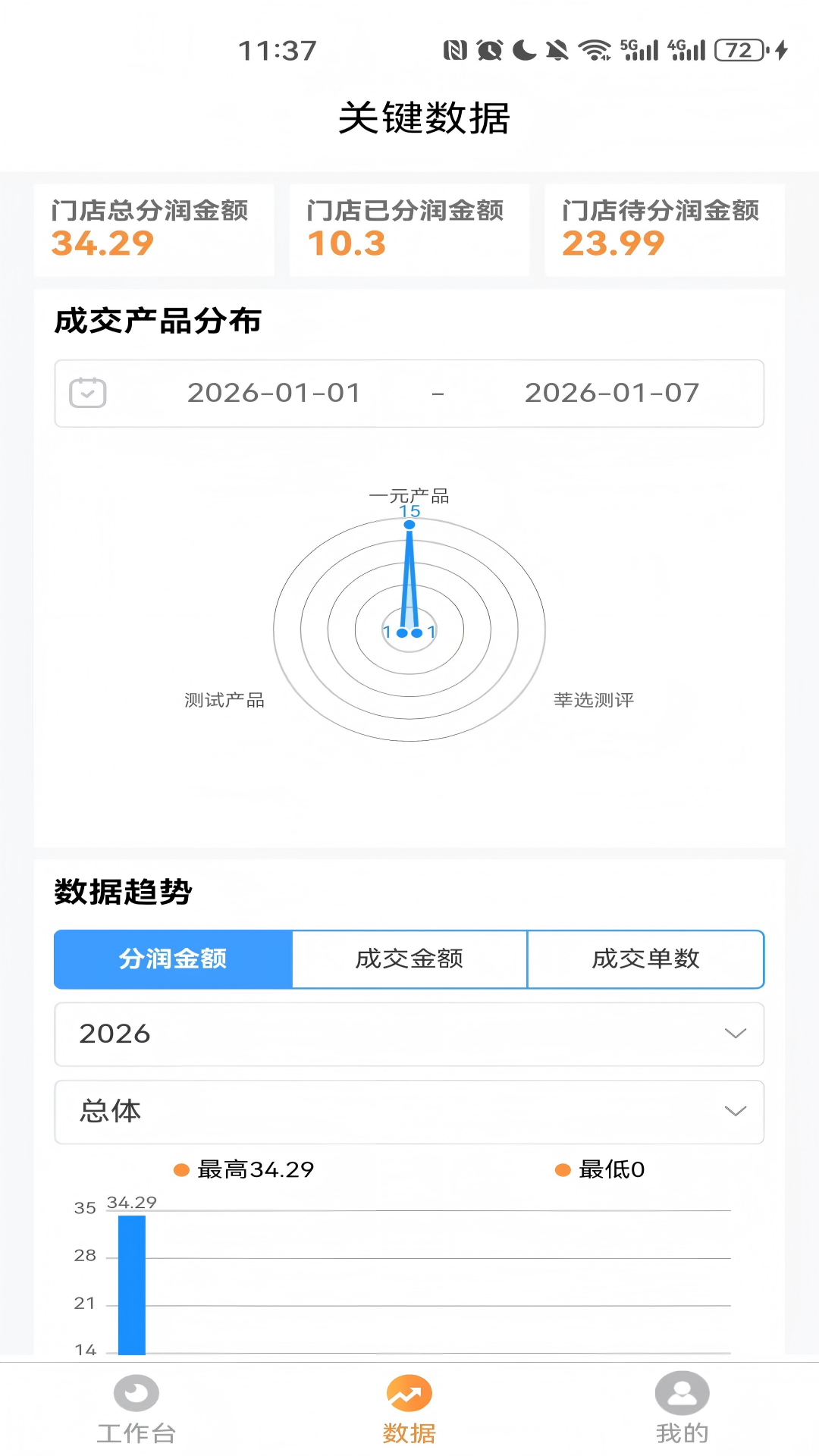Image resolution: width=819 pixels, height=1456 pixels.
Task: Click the chevron beside 总体
Action: coord(734,1112)
